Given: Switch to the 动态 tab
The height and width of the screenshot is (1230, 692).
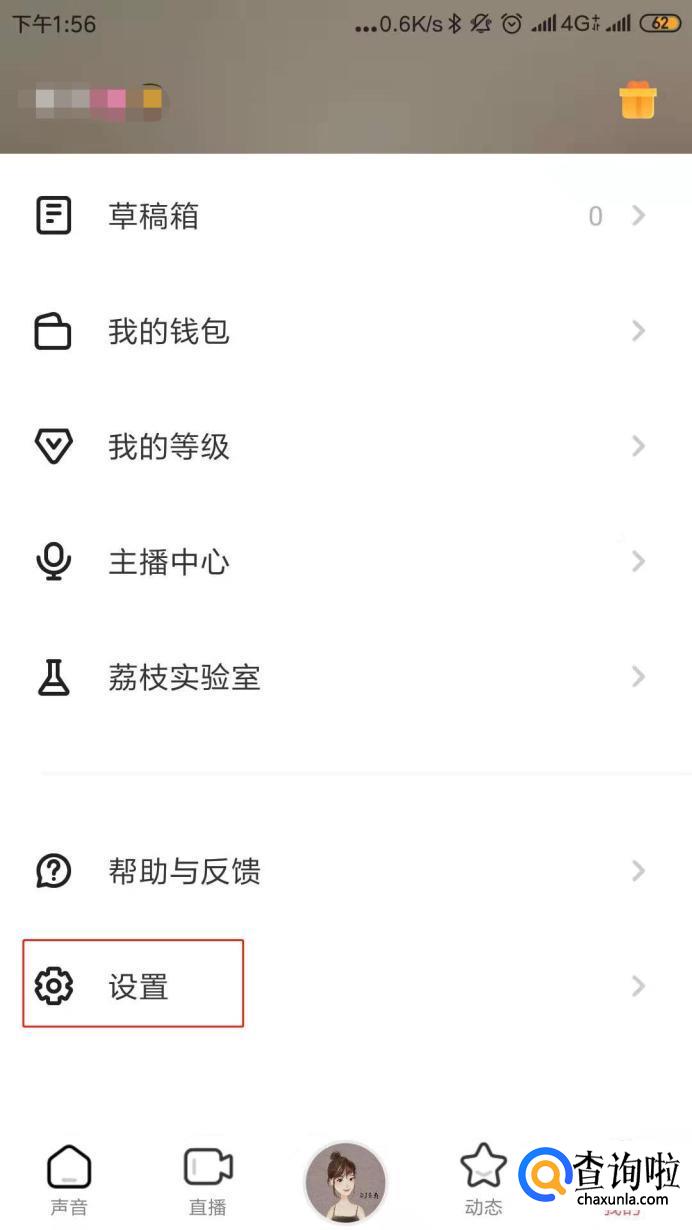Looking at the screenshot, I should (x=483, y=1180).
